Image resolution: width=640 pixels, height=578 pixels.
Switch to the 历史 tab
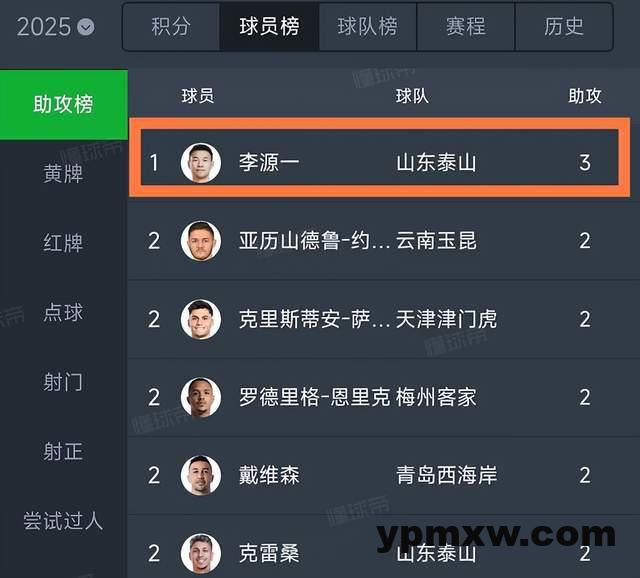564,26
